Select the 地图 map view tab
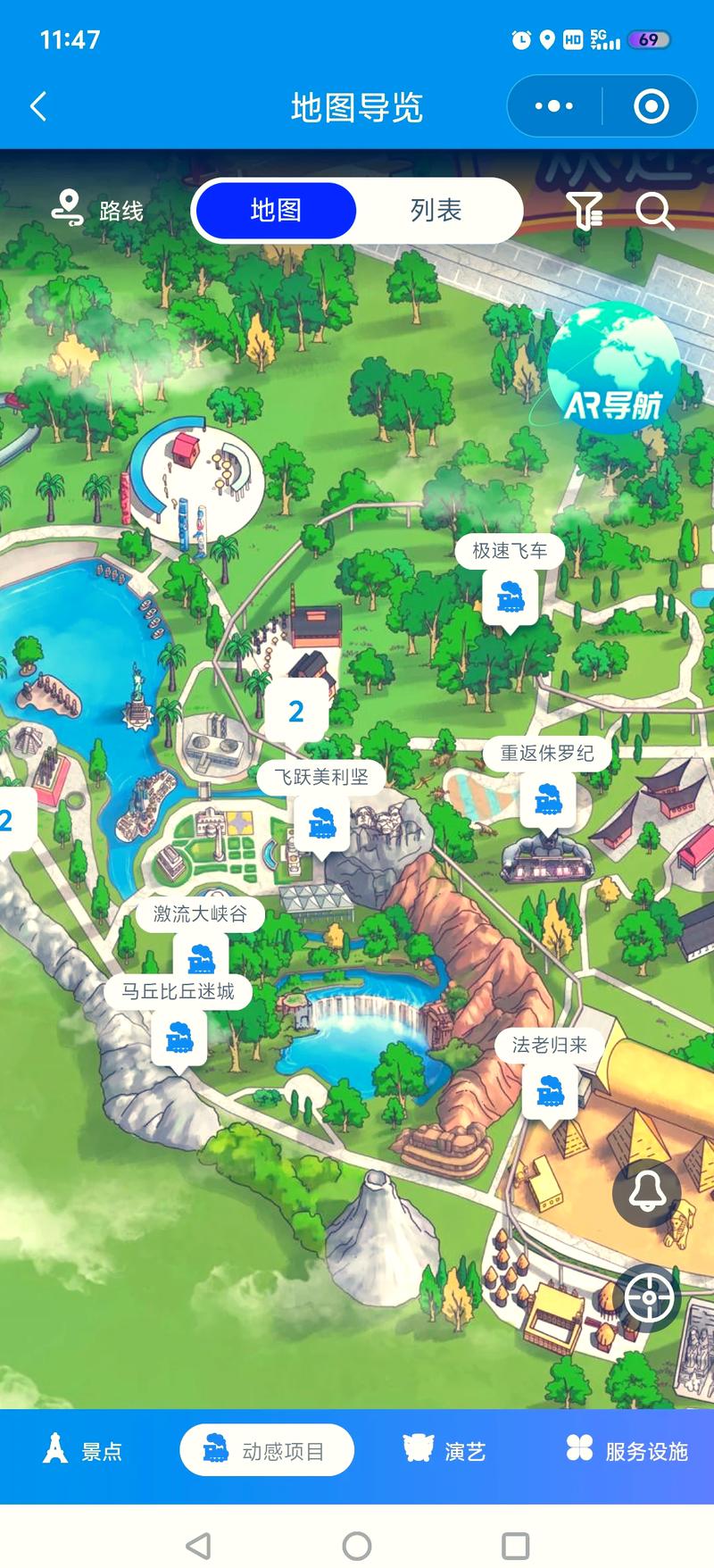The height and width of the screenshot is (1568, 714). [276, 211]
